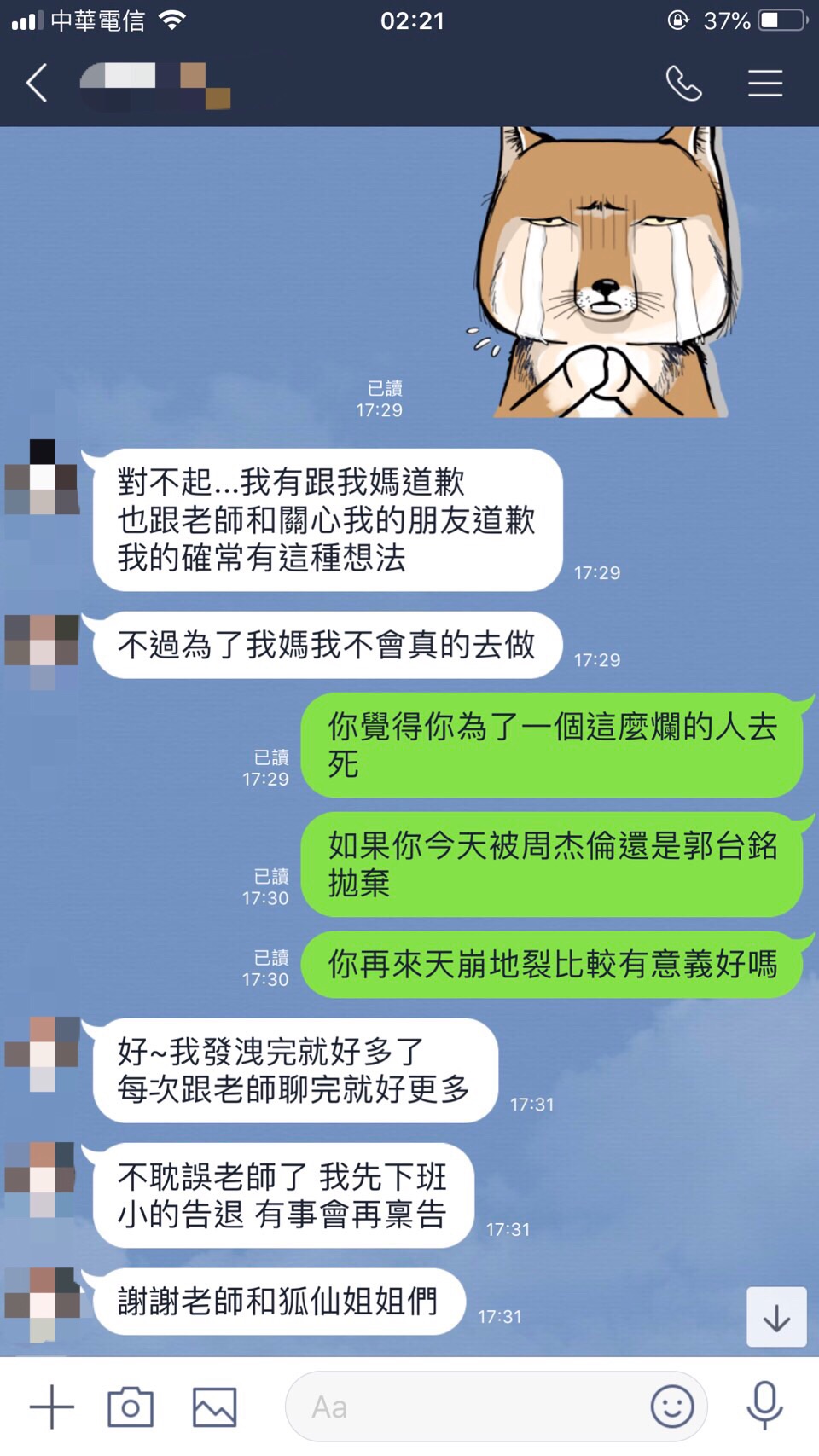Open the chat menu (hamburger icon)

765,84
